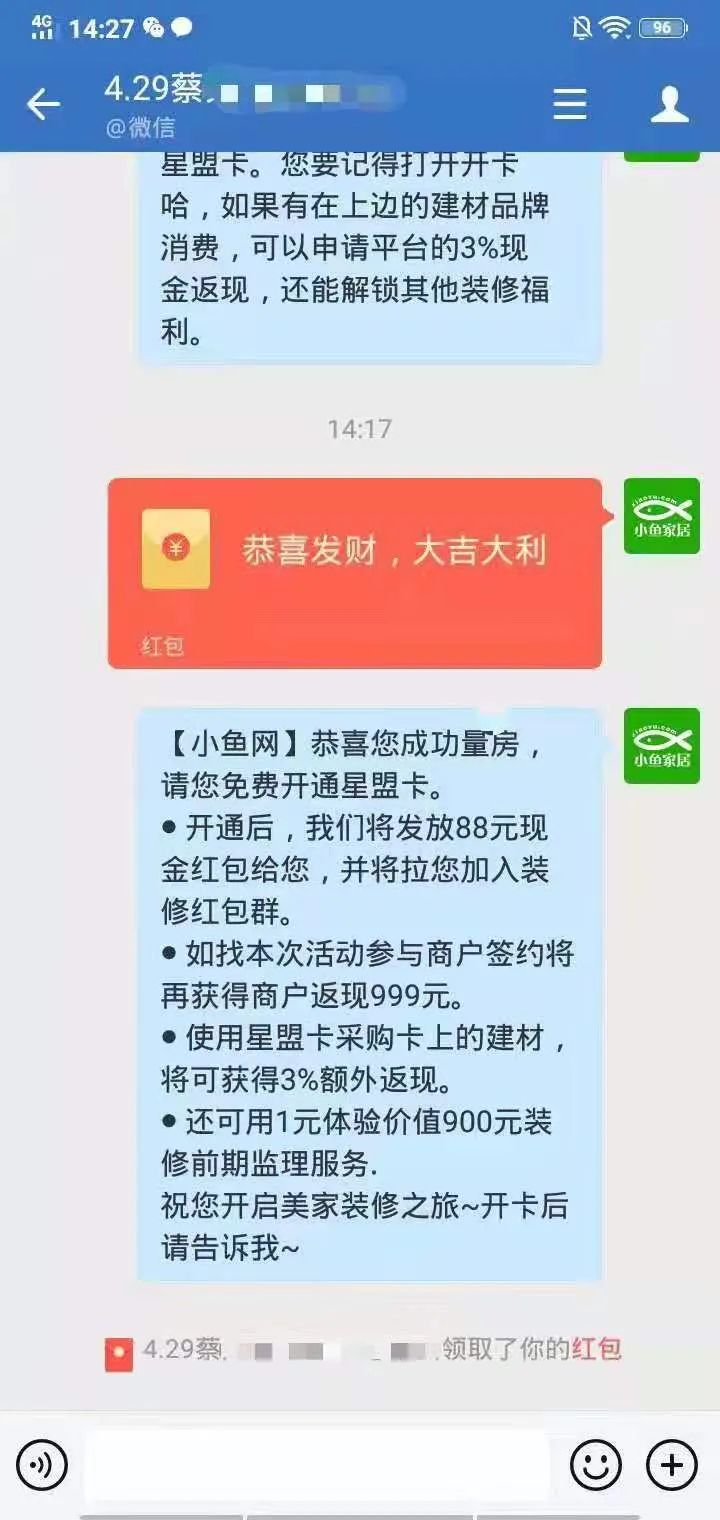Open the contact profile icon
This screenshot has height=1520, width=720.
coord(669,104)
